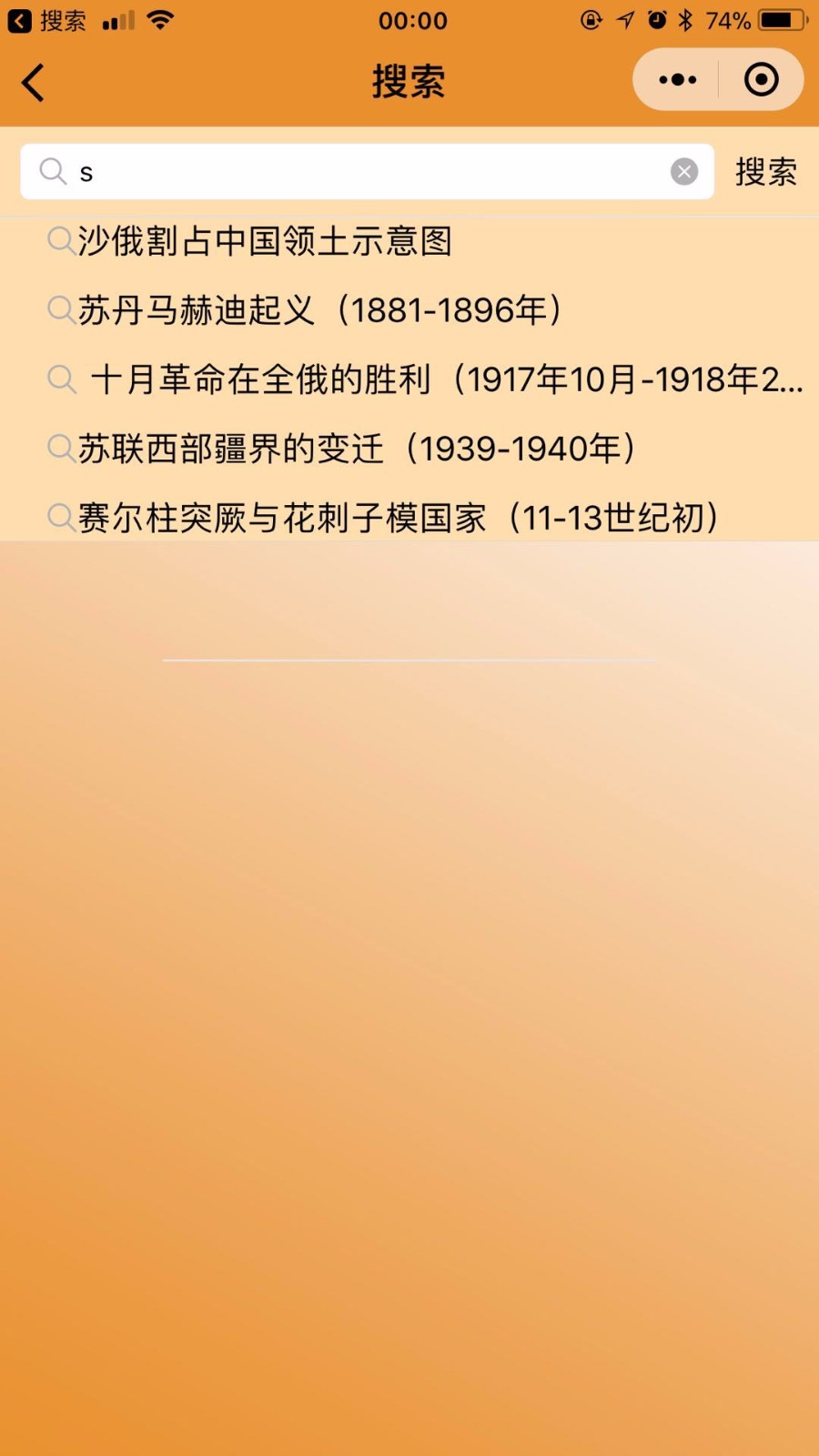Open the three-dot mini program menu
819x1456 pixels.
(677, 80)
